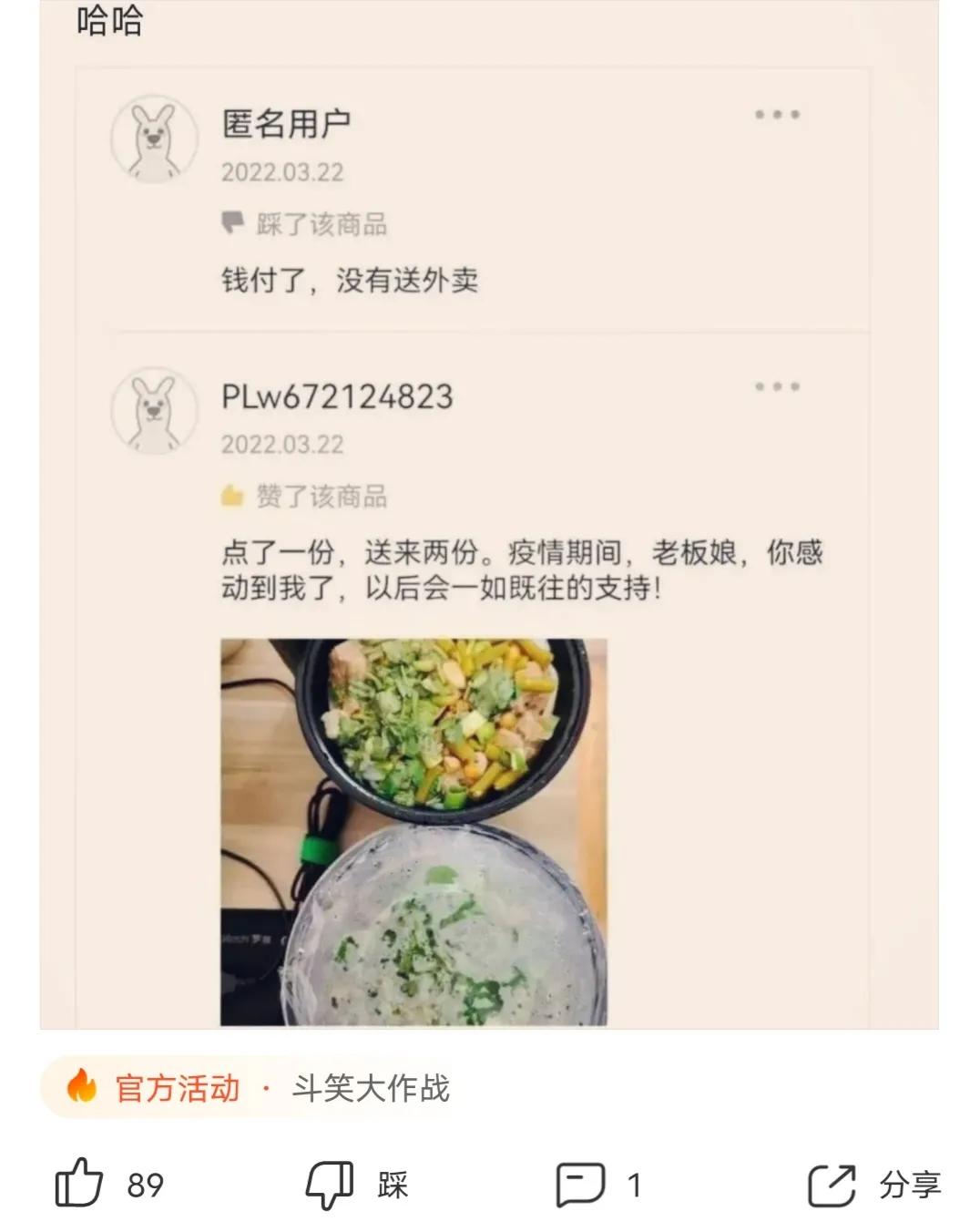Click the small thumbs-down icon beside 踩了该商品

234,223
